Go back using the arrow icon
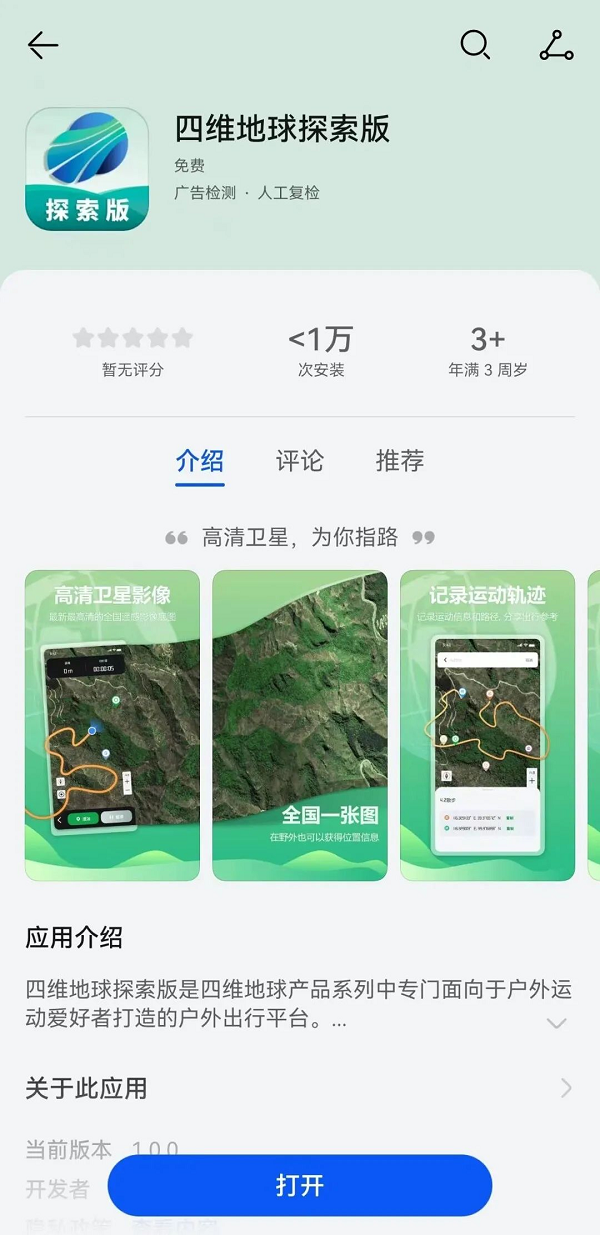The width and height of the screenshot is (600, 1235). (x=43, y=45)
